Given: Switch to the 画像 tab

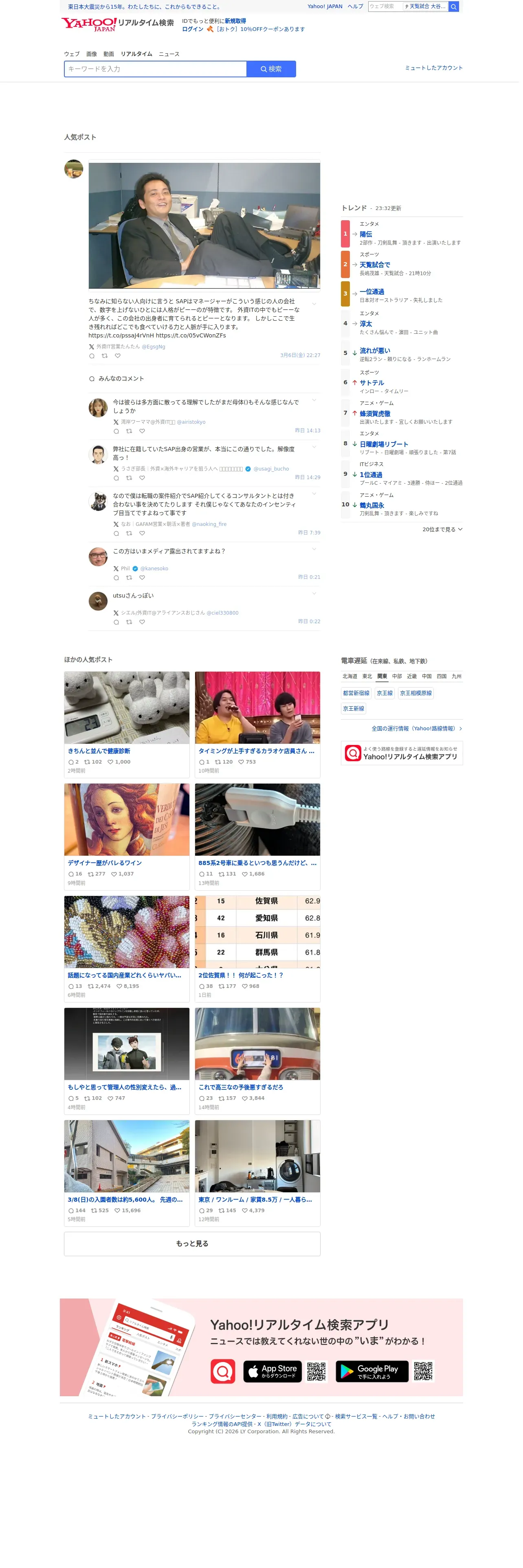Looking at the screenshot, I should tap(92, 54).
